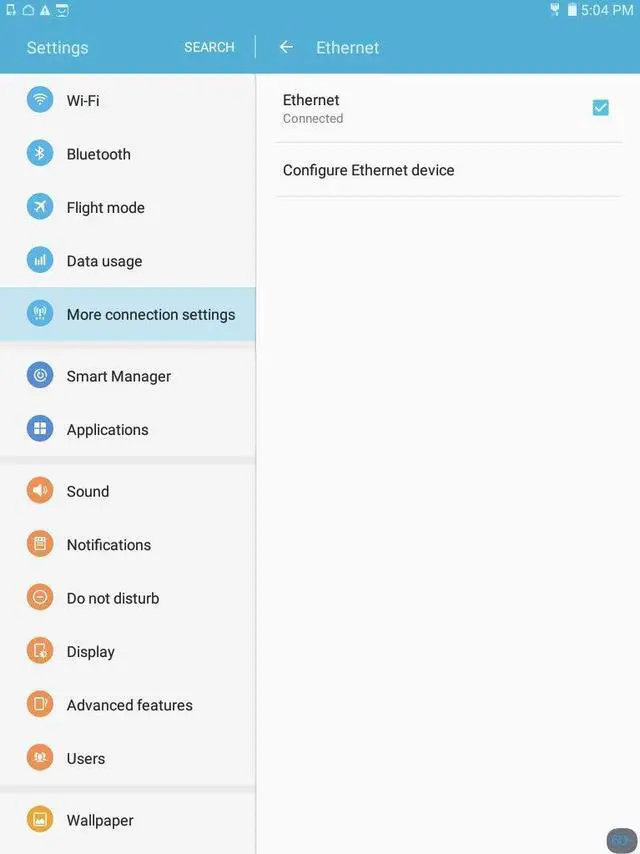Image resolution: width=640 pixels, height=854 pixels.
Task: Uncheck the Ethernet checkbox
Action: point(600,108)
